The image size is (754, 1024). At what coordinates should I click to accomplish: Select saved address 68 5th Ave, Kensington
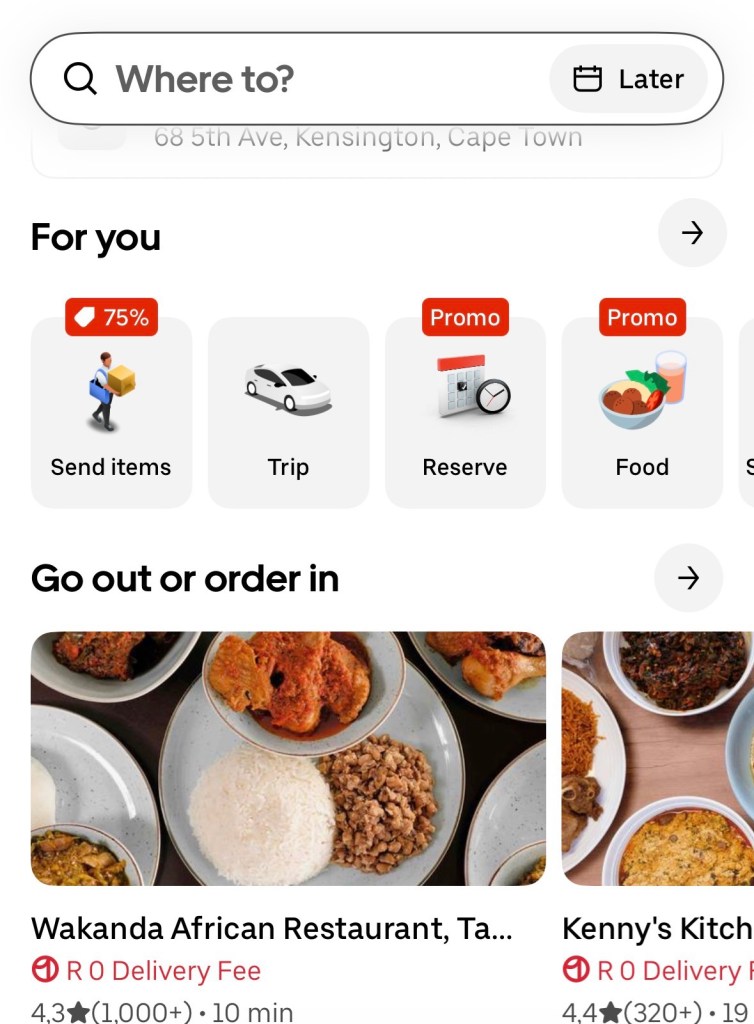click(x=368, y=140)
